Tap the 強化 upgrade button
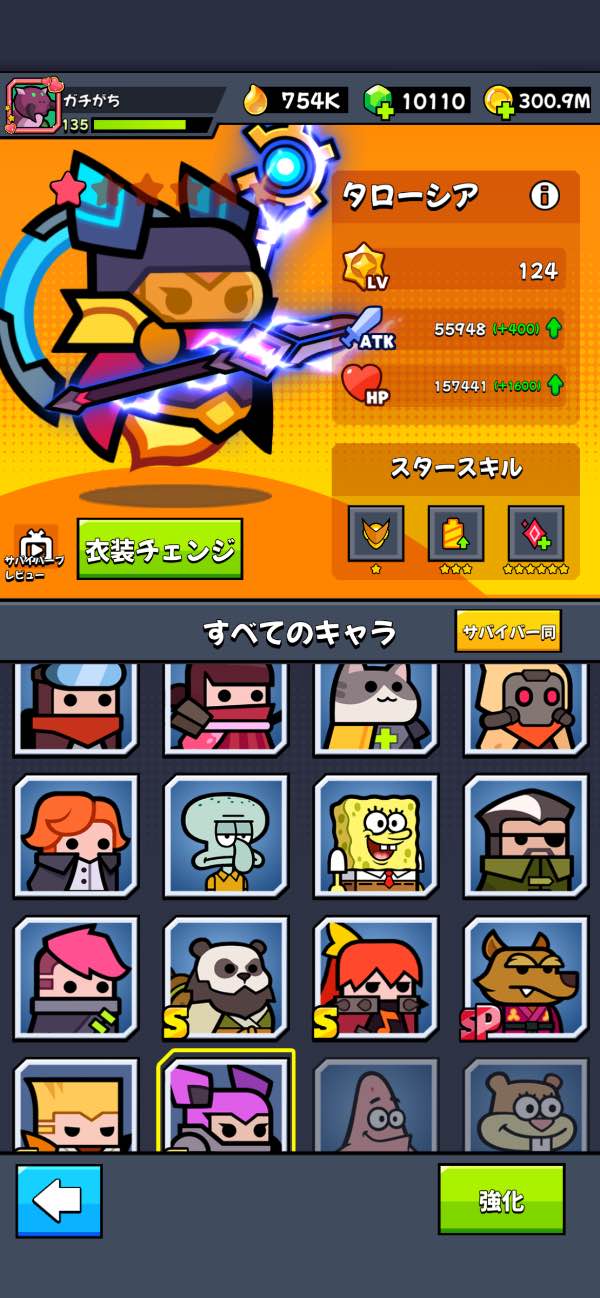 501,1199
